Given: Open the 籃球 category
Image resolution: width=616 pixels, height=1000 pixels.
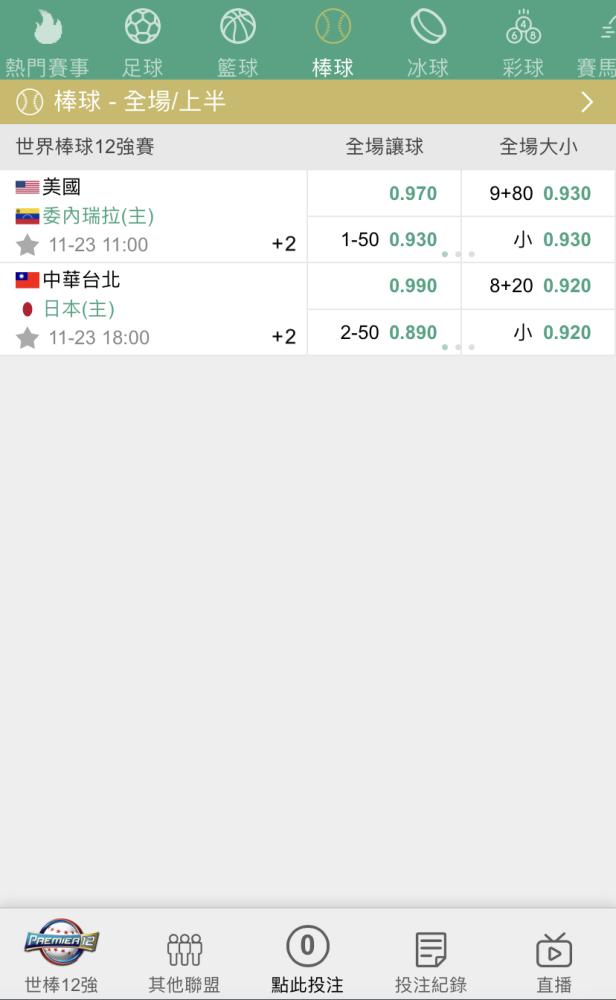Looking at the screenshot, I should pos(238,42).
